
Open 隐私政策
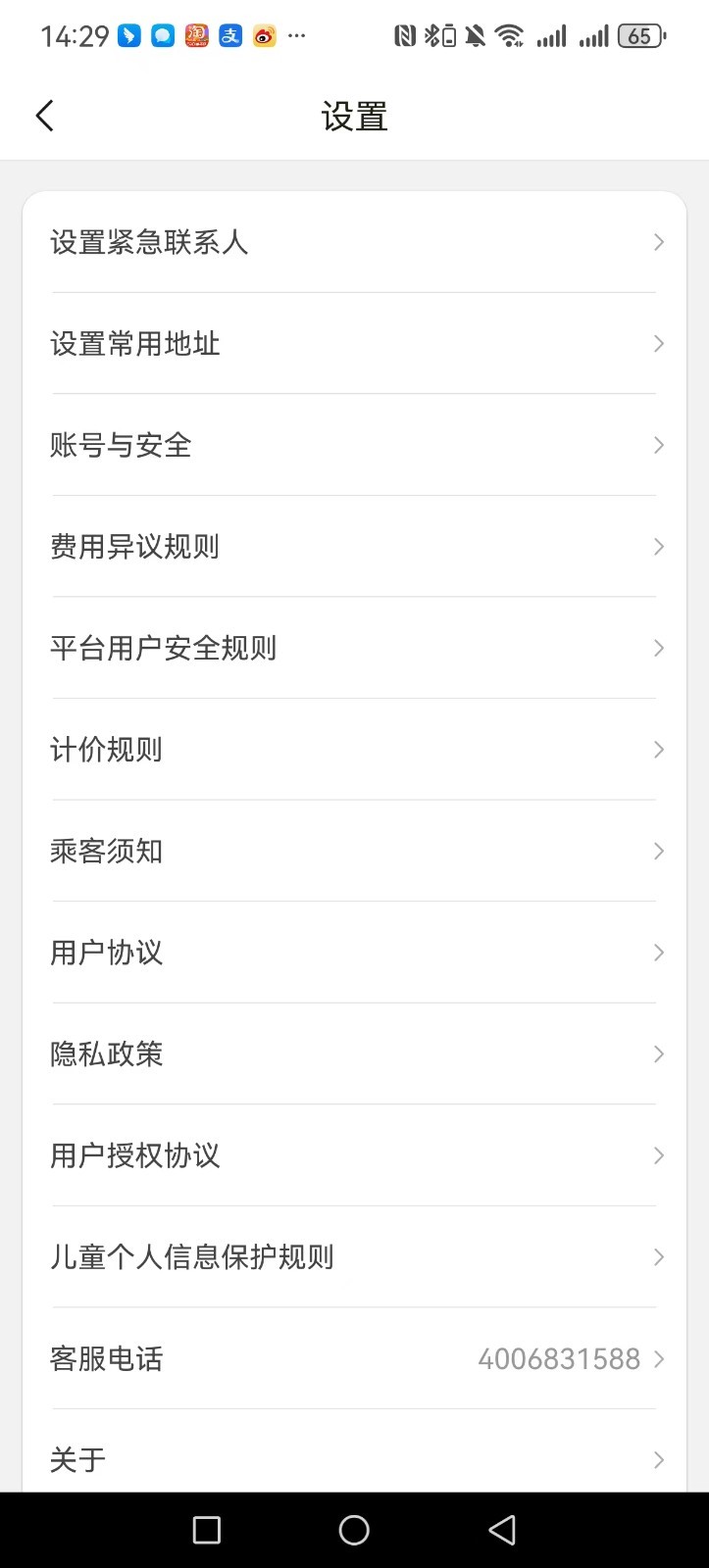click(353, 1054)
